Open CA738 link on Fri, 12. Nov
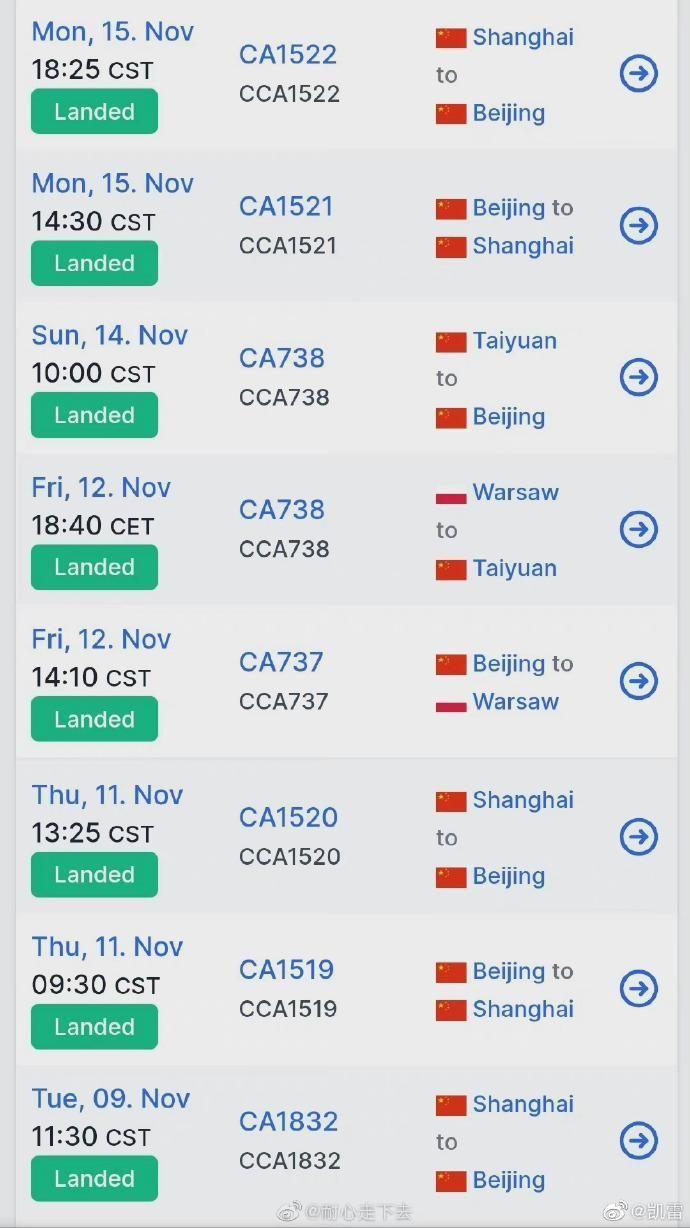Screen dimensions: 690x1228 click(x=282, y=510)
